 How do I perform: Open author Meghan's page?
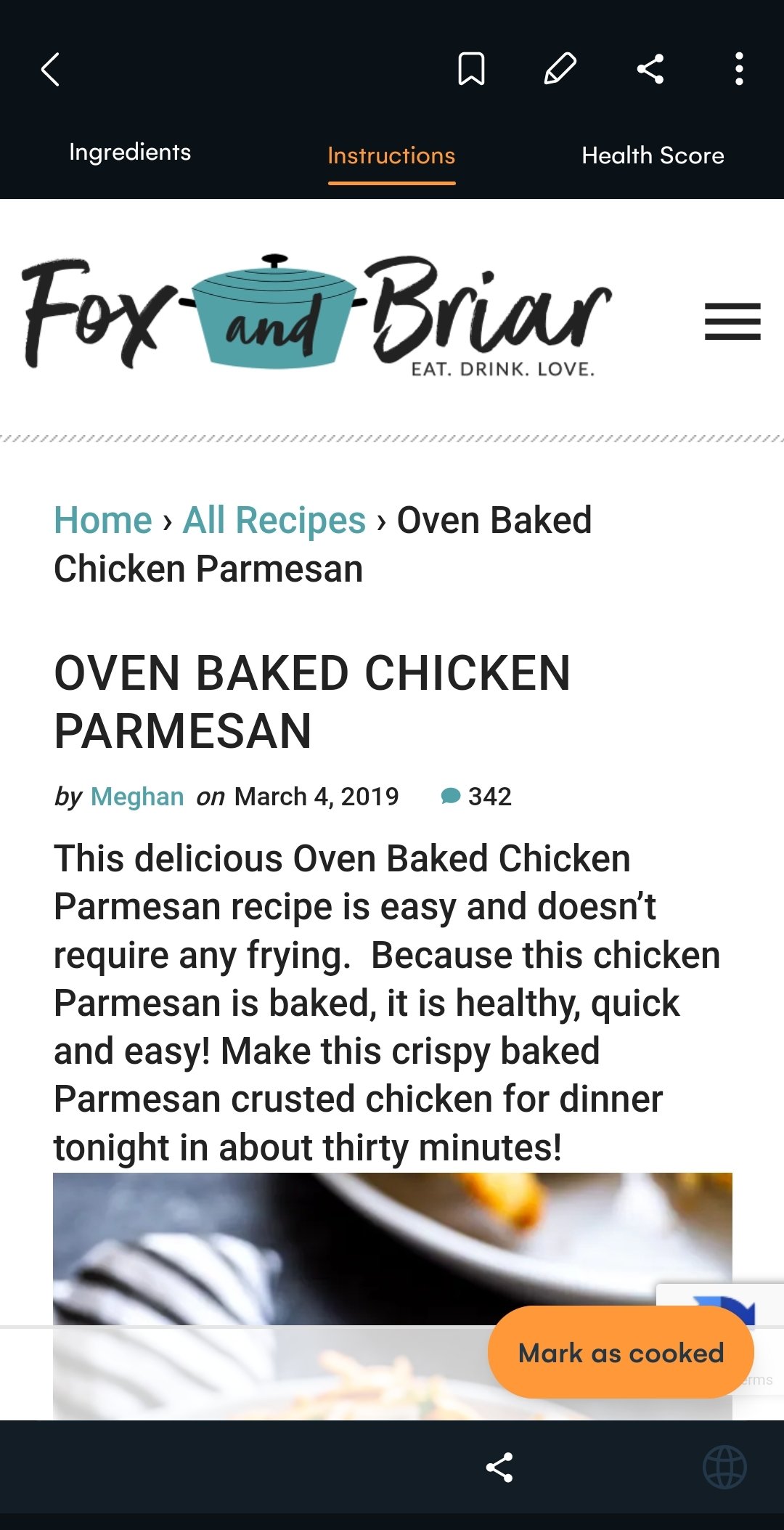137,797
